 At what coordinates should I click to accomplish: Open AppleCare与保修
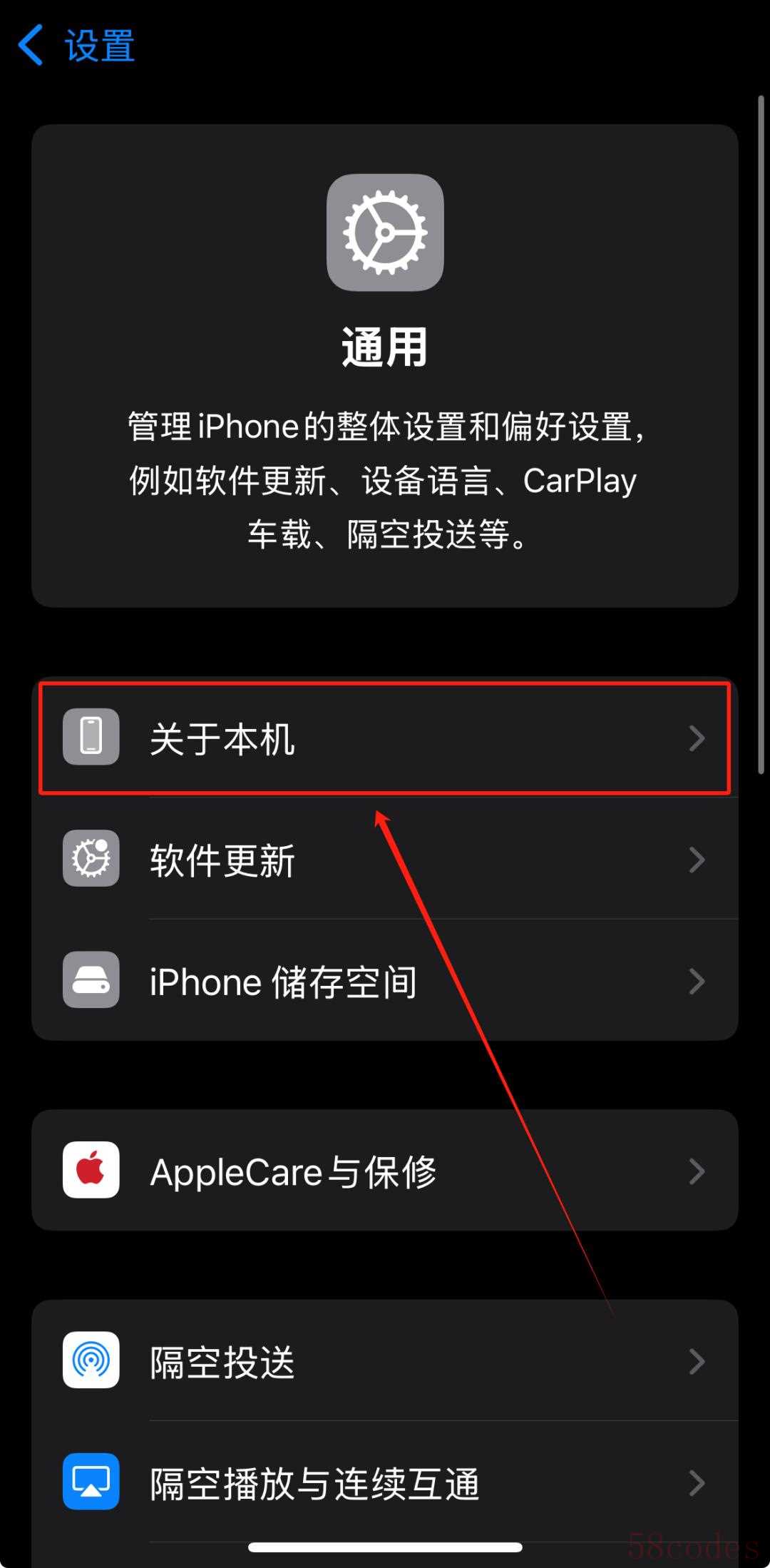click(x=385, y=1171)
